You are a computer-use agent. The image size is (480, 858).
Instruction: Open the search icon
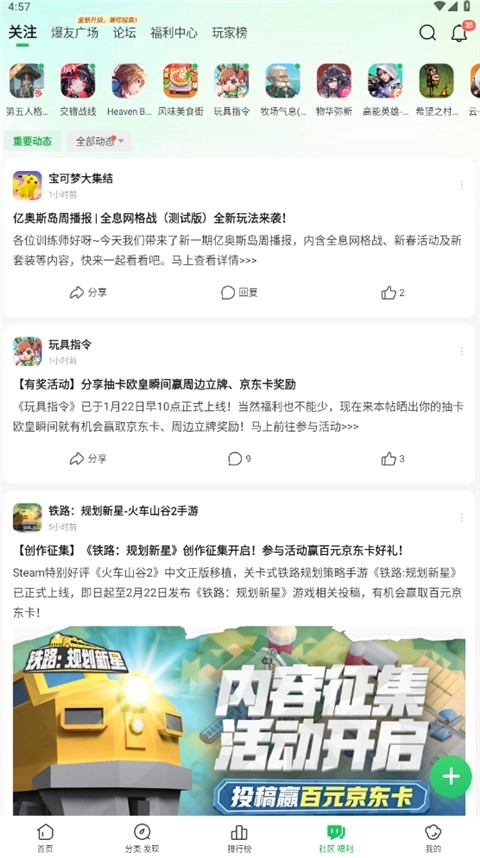tap(427, 33)
